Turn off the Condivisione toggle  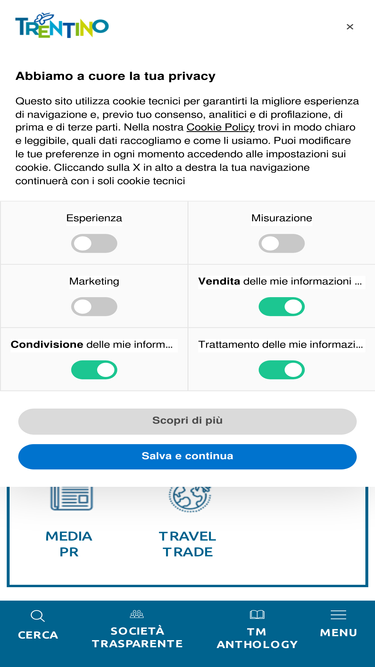tap(94, 370)
